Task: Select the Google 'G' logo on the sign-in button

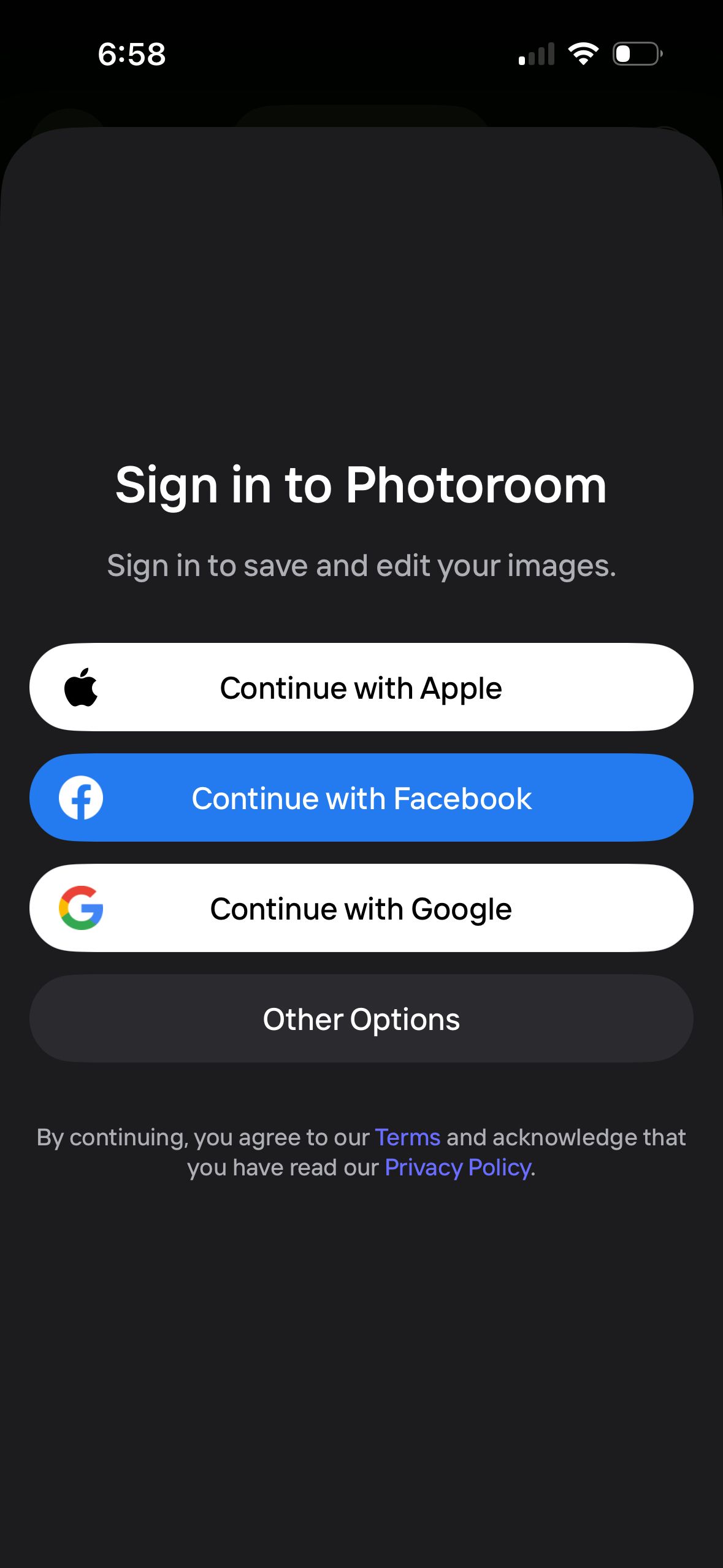Action: tap(82, 908)
